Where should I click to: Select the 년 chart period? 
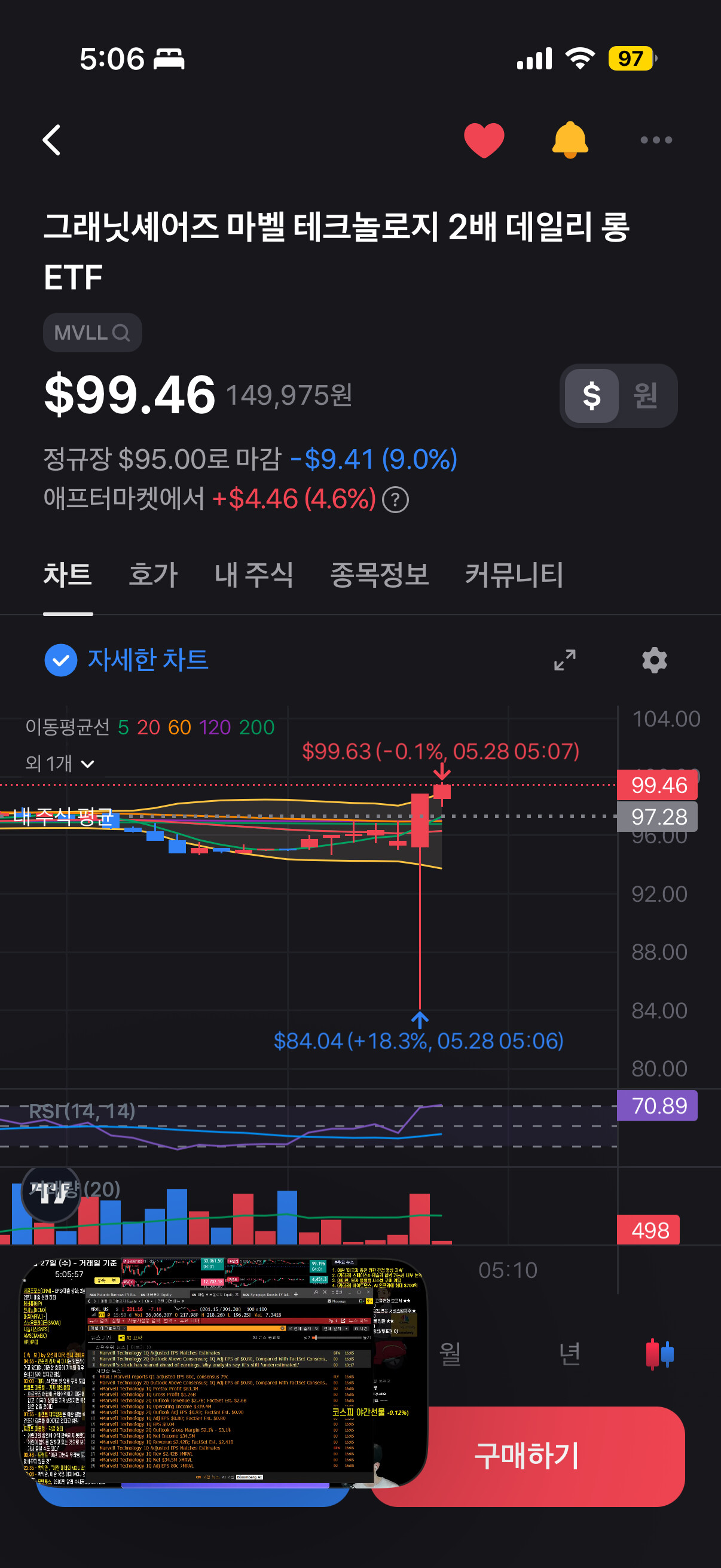[x=570, y=1354]
